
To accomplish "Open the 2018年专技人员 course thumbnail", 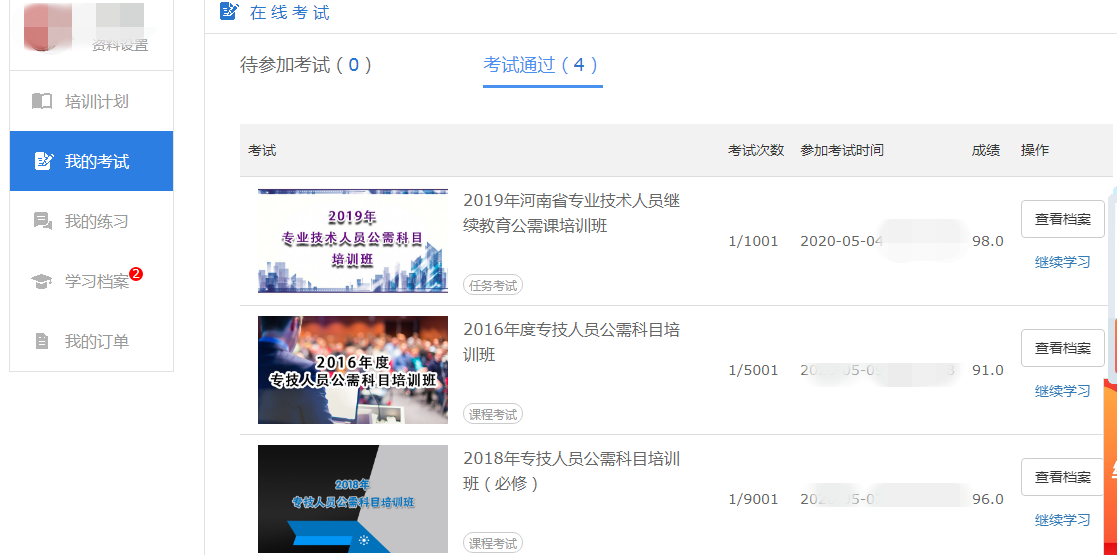I will point(352,499).
